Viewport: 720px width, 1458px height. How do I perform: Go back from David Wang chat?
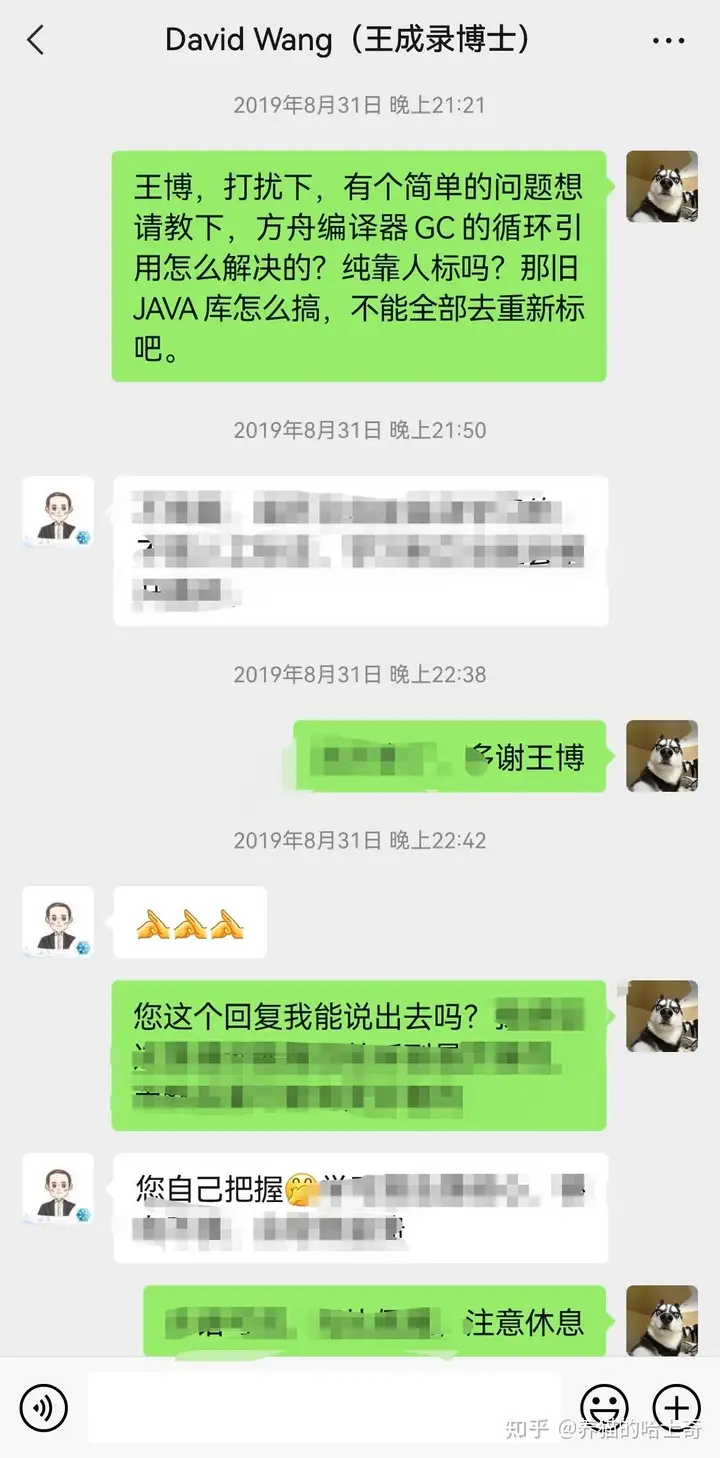(36, 41)
